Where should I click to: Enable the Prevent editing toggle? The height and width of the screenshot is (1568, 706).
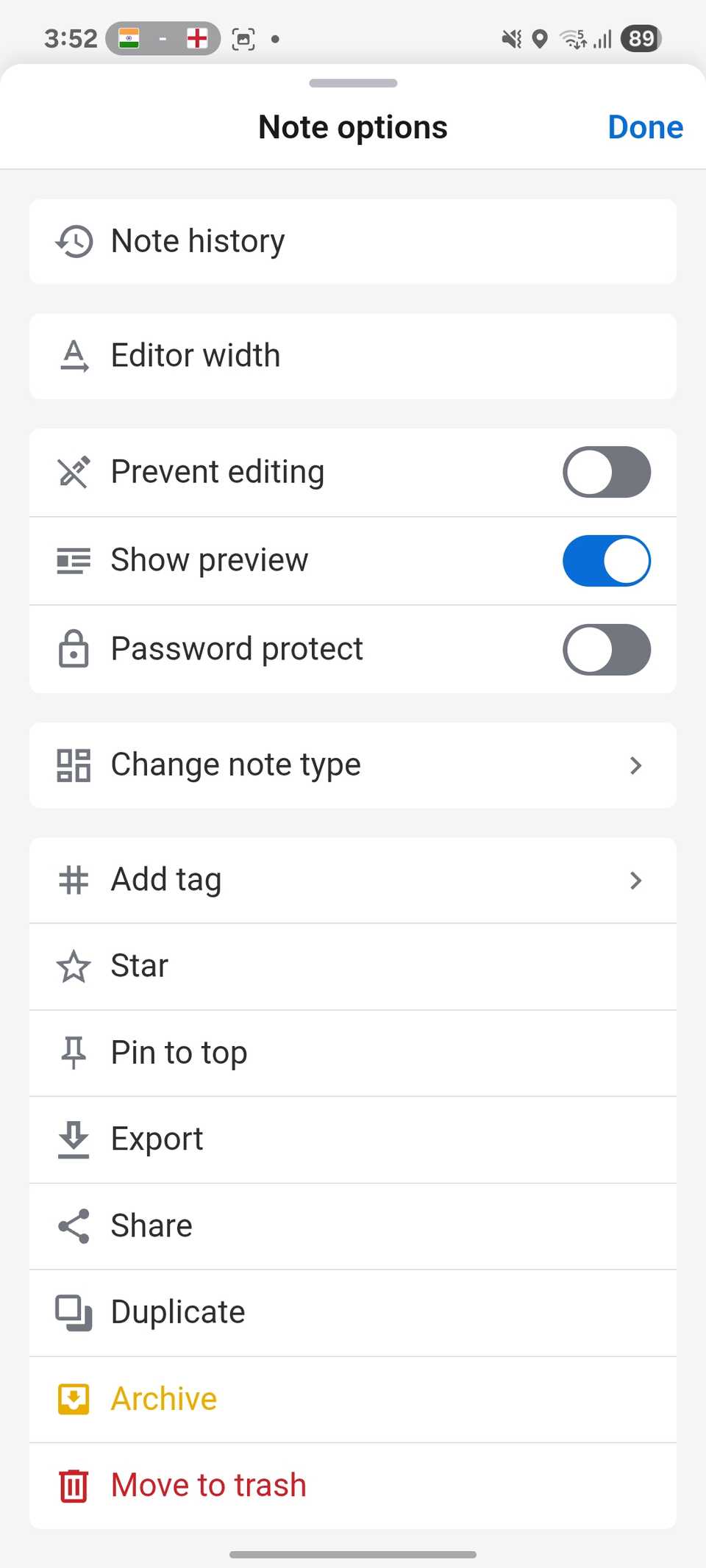click(x=606, y=472)
